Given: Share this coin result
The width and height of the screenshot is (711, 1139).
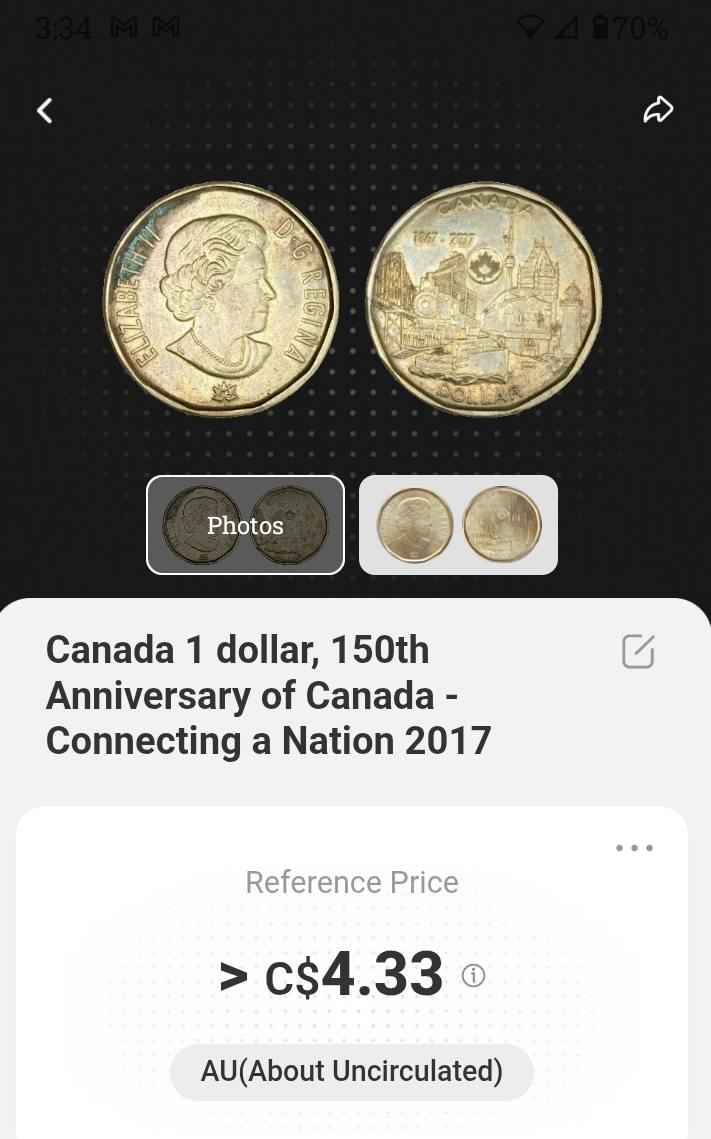Looking at the screenshot, I should click(658, 110).
